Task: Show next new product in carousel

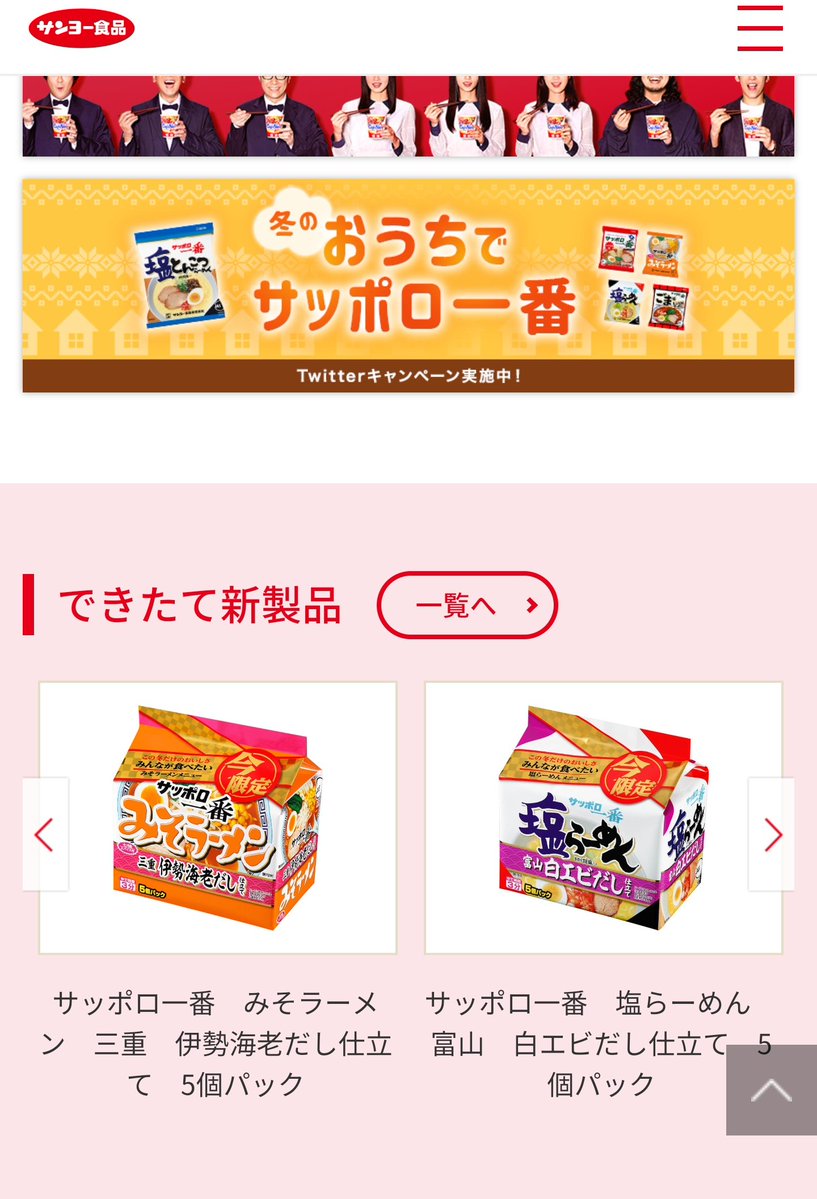Action: click(x=771, y=834)
